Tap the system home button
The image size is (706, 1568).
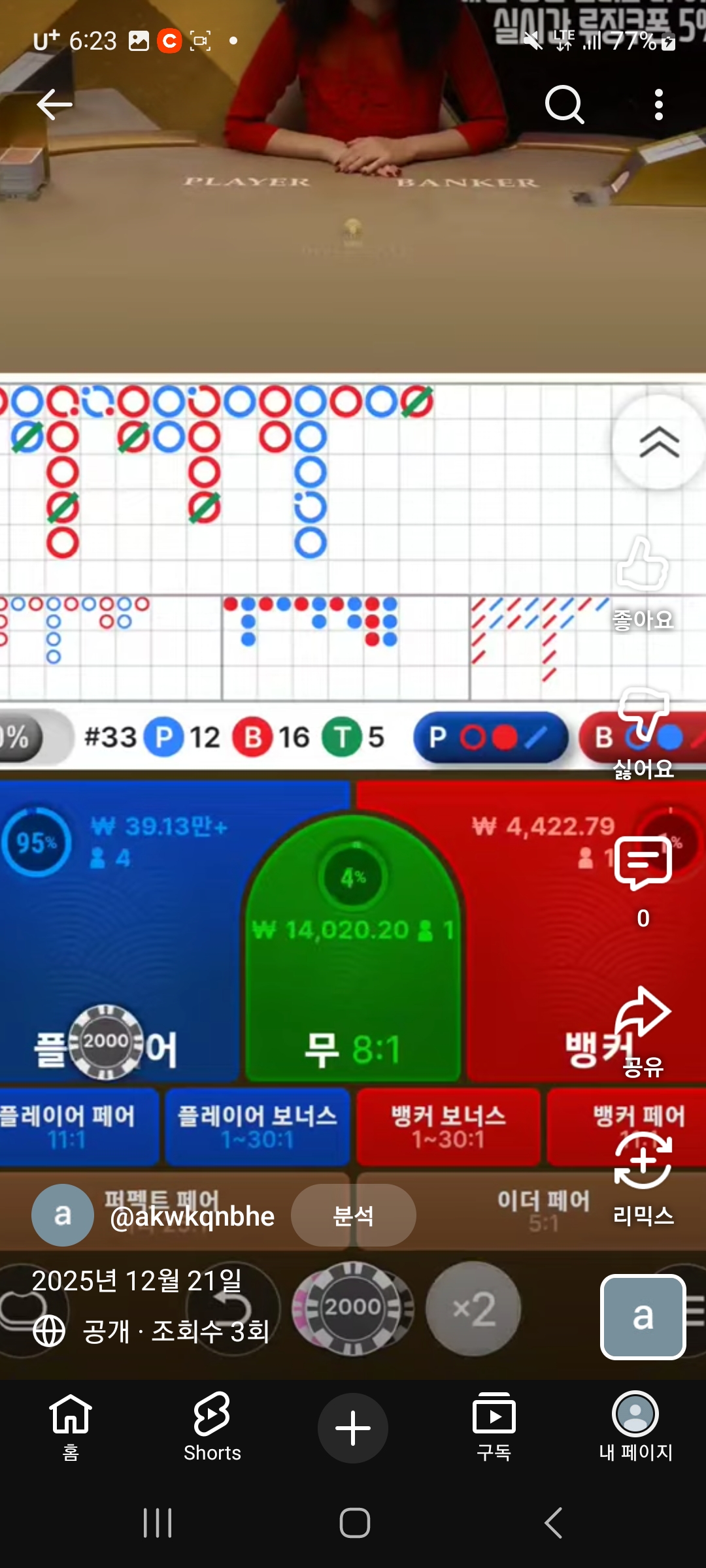coord(354,1524)
